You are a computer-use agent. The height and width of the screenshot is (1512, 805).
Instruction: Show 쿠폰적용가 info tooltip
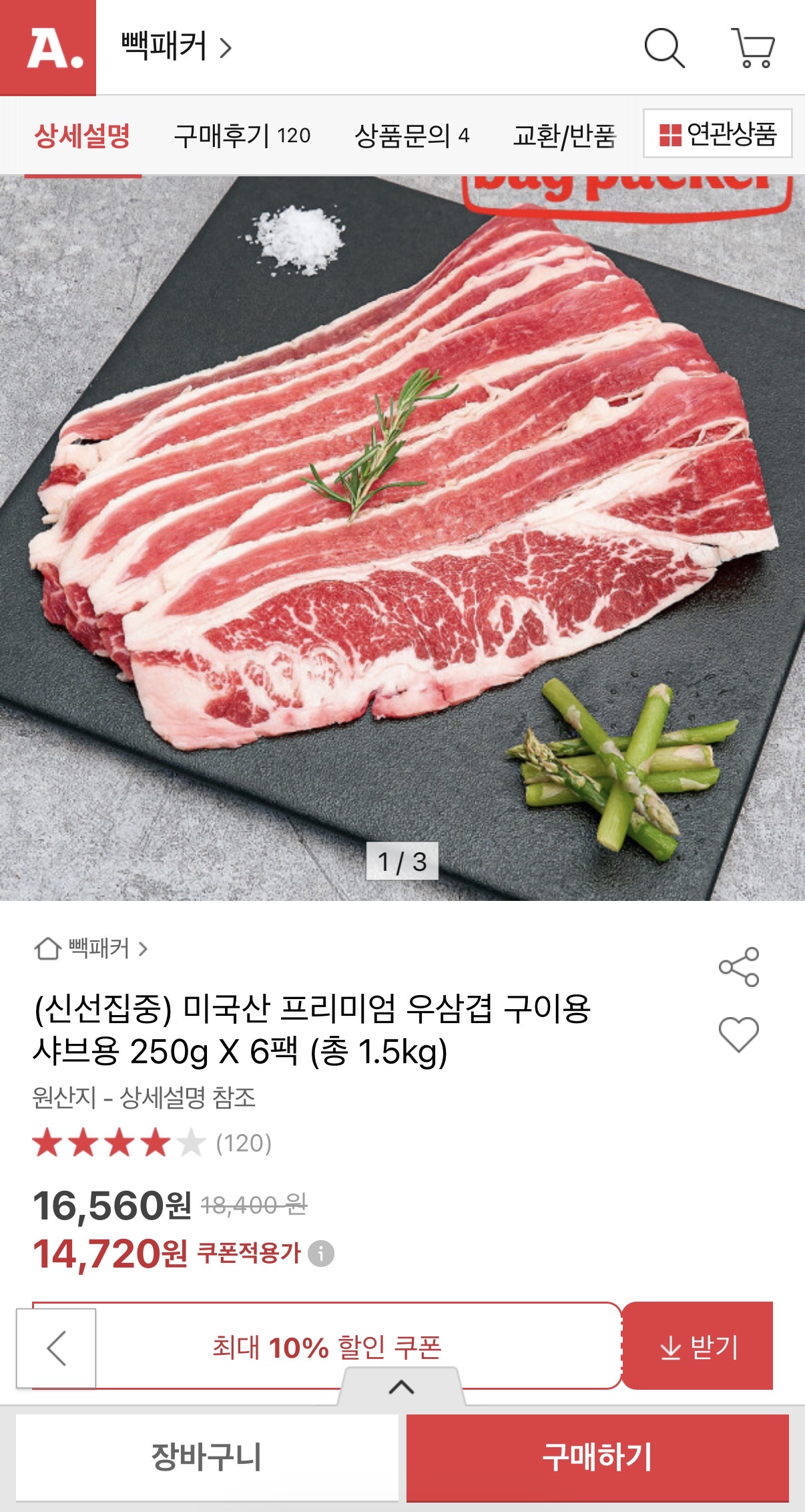321,1254
